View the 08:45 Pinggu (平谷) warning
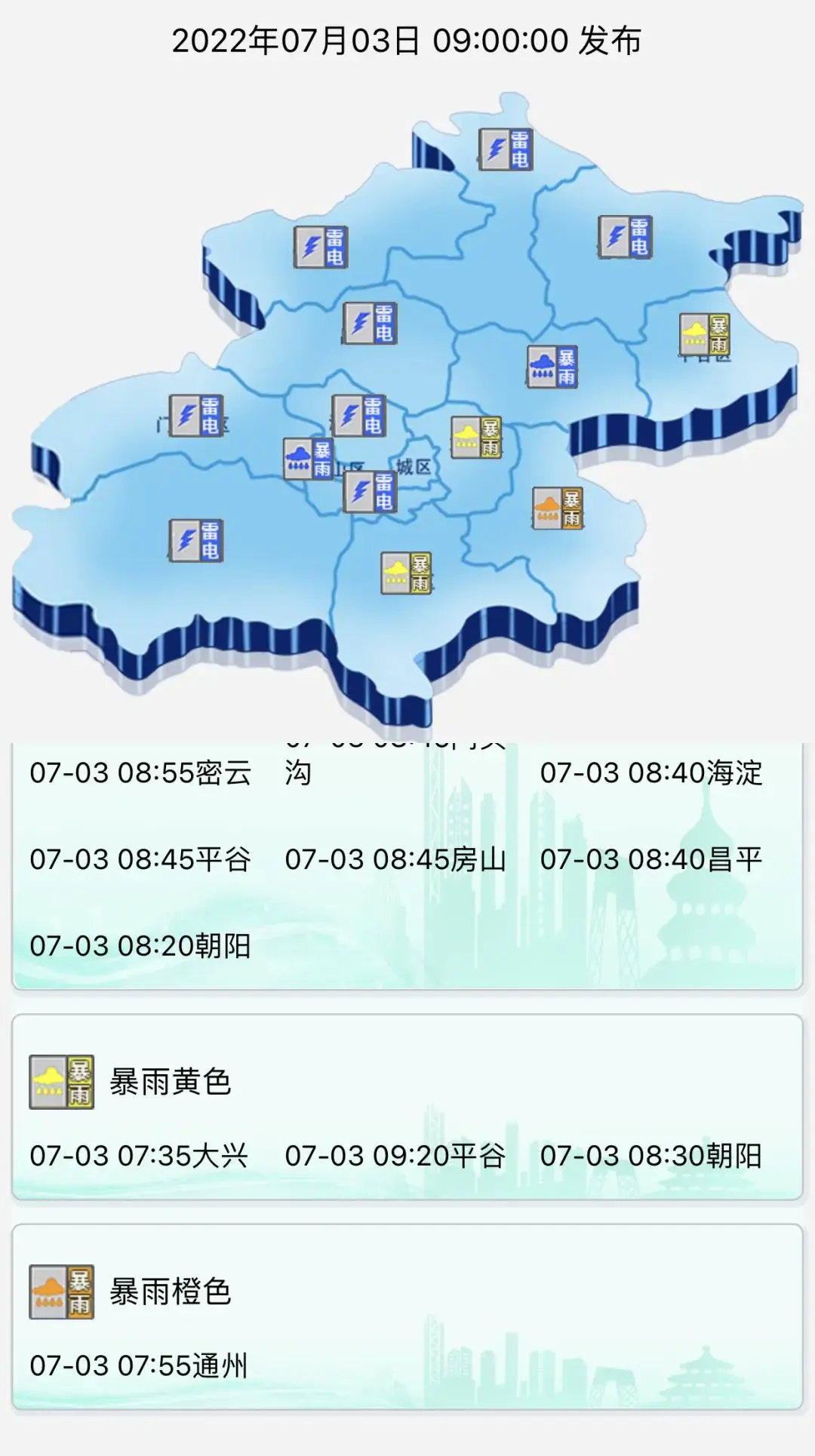The height and width of the screenshot is (1456, 815). point(140,859)
